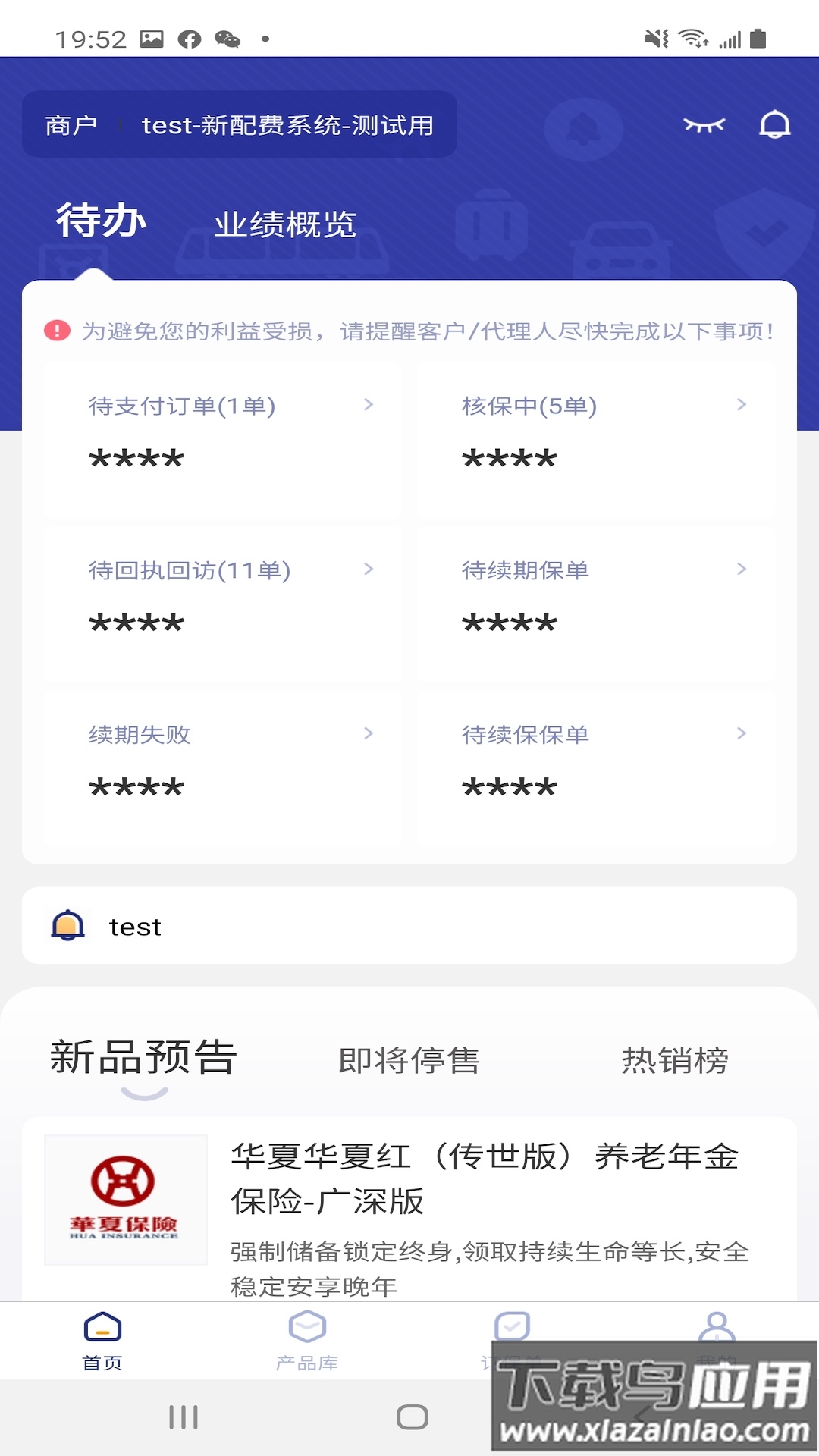
Task: Select the 即将停售 tab
Action: point(409,1062)
